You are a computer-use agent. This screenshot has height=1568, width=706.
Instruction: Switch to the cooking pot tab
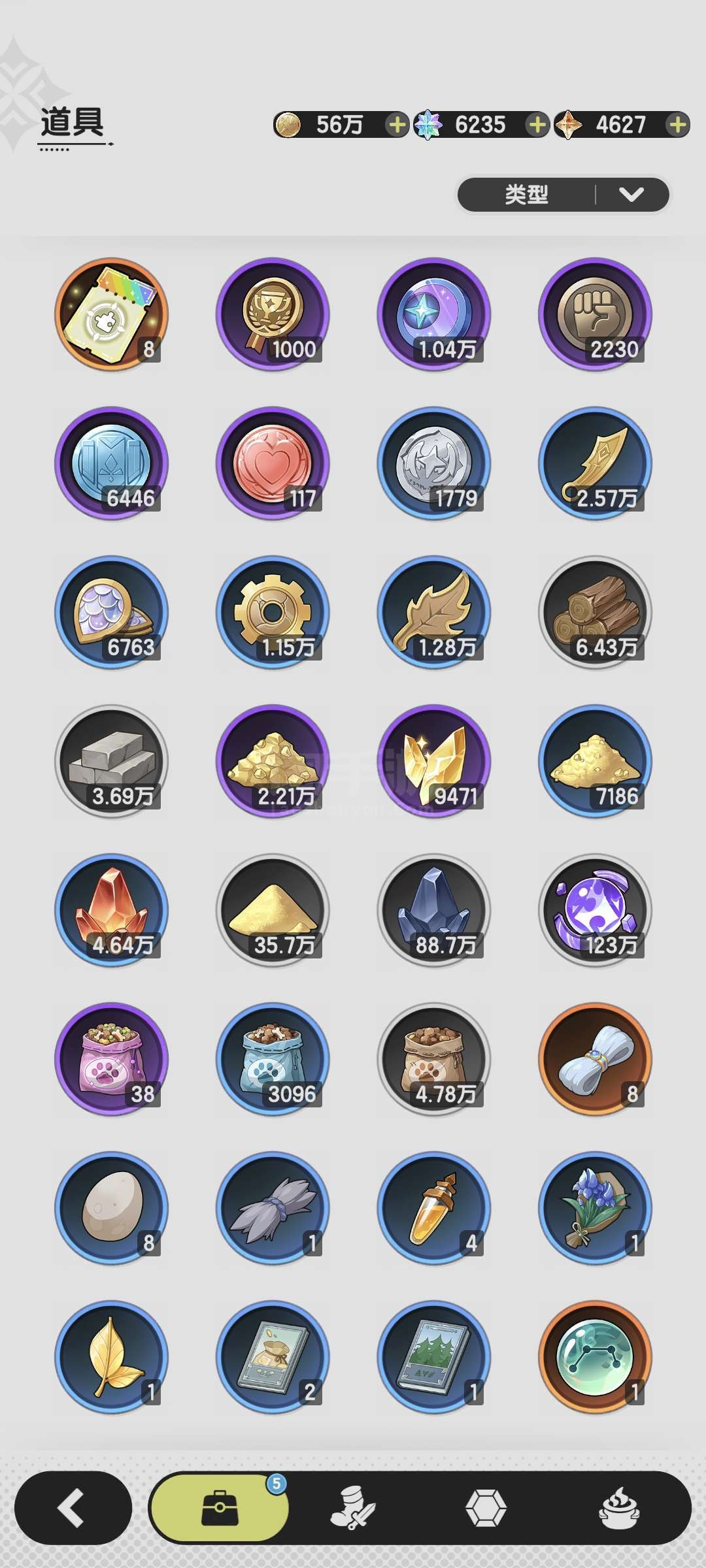619,1508
